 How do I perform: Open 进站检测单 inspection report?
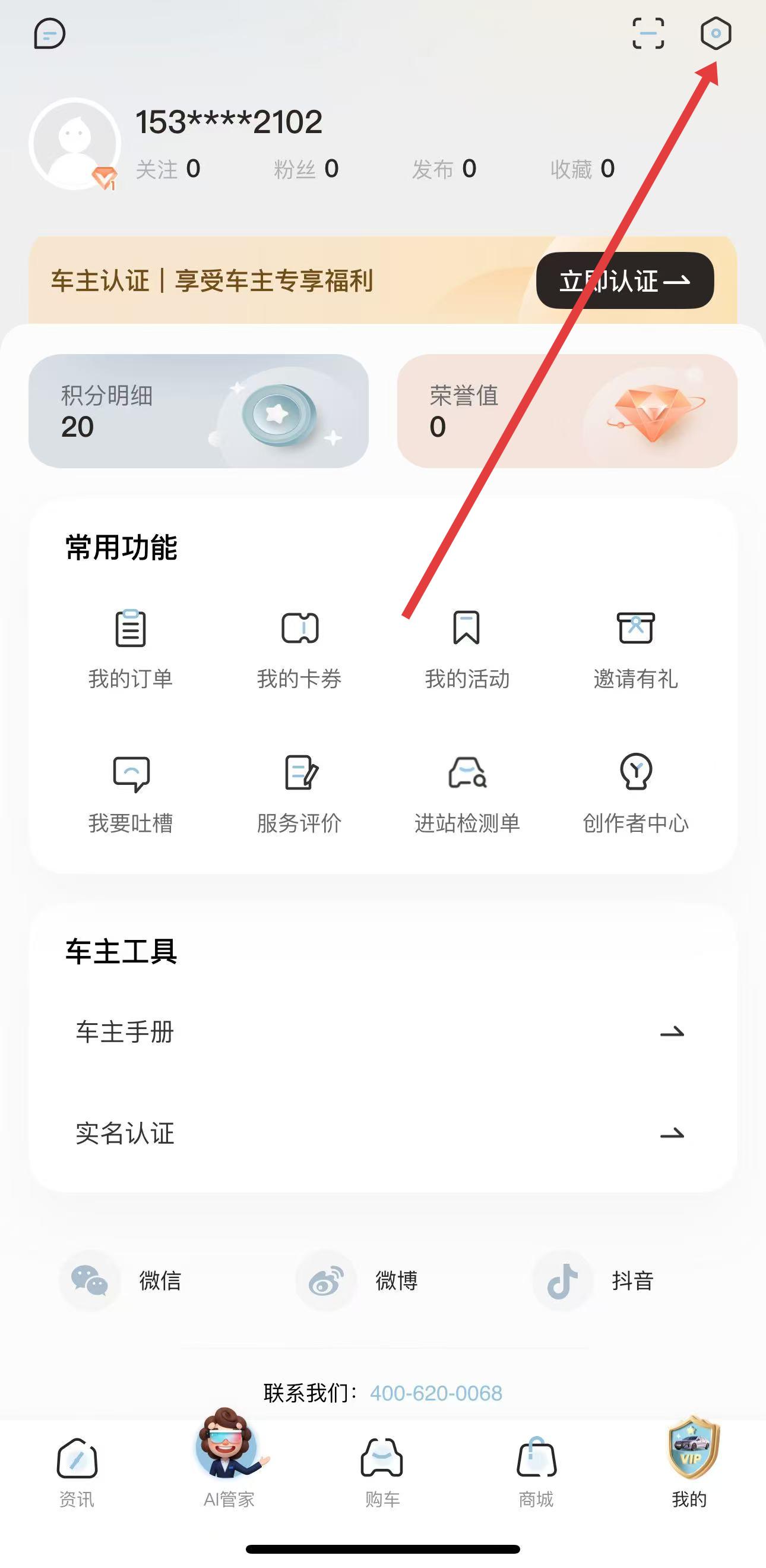click(467, 793)
